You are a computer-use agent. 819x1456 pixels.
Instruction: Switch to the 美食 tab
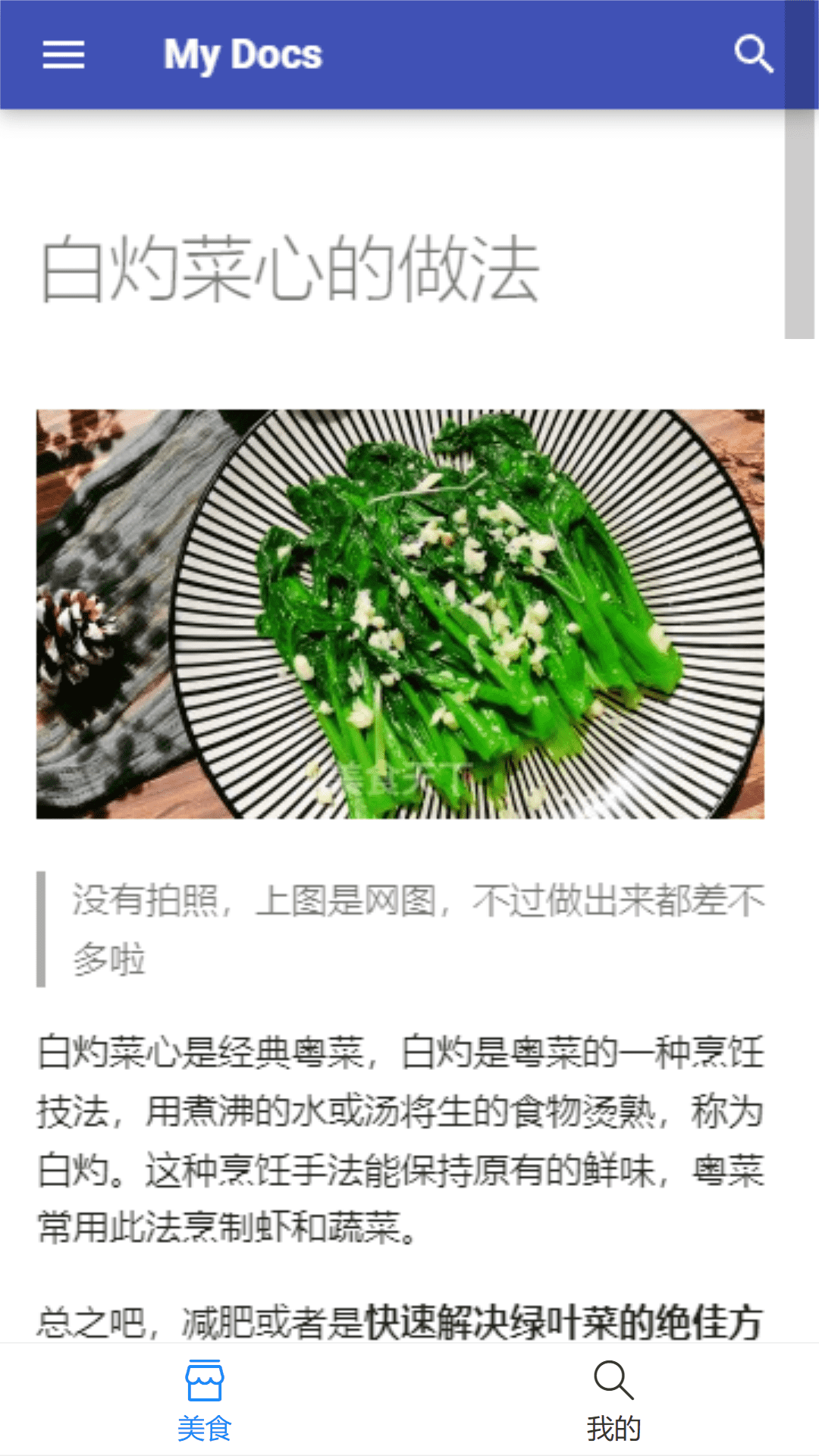pos(205,1400)
